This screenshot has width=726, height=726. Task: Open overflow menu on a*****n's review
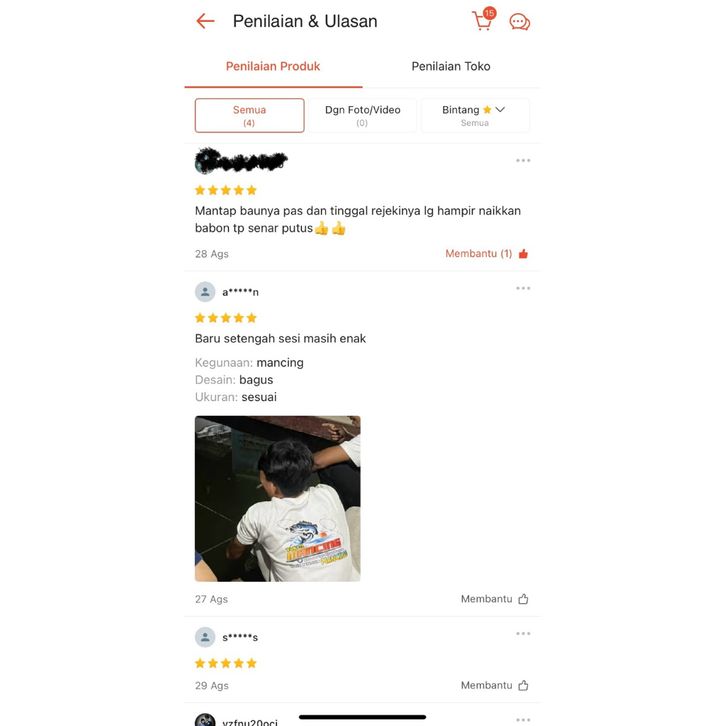coord(523,288)
